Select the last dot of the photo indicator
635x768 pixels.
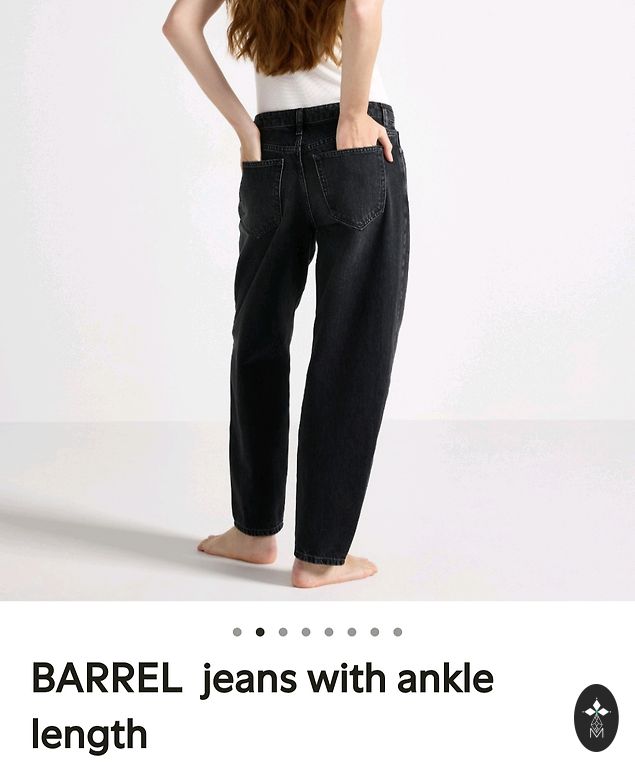coord(397,632)
